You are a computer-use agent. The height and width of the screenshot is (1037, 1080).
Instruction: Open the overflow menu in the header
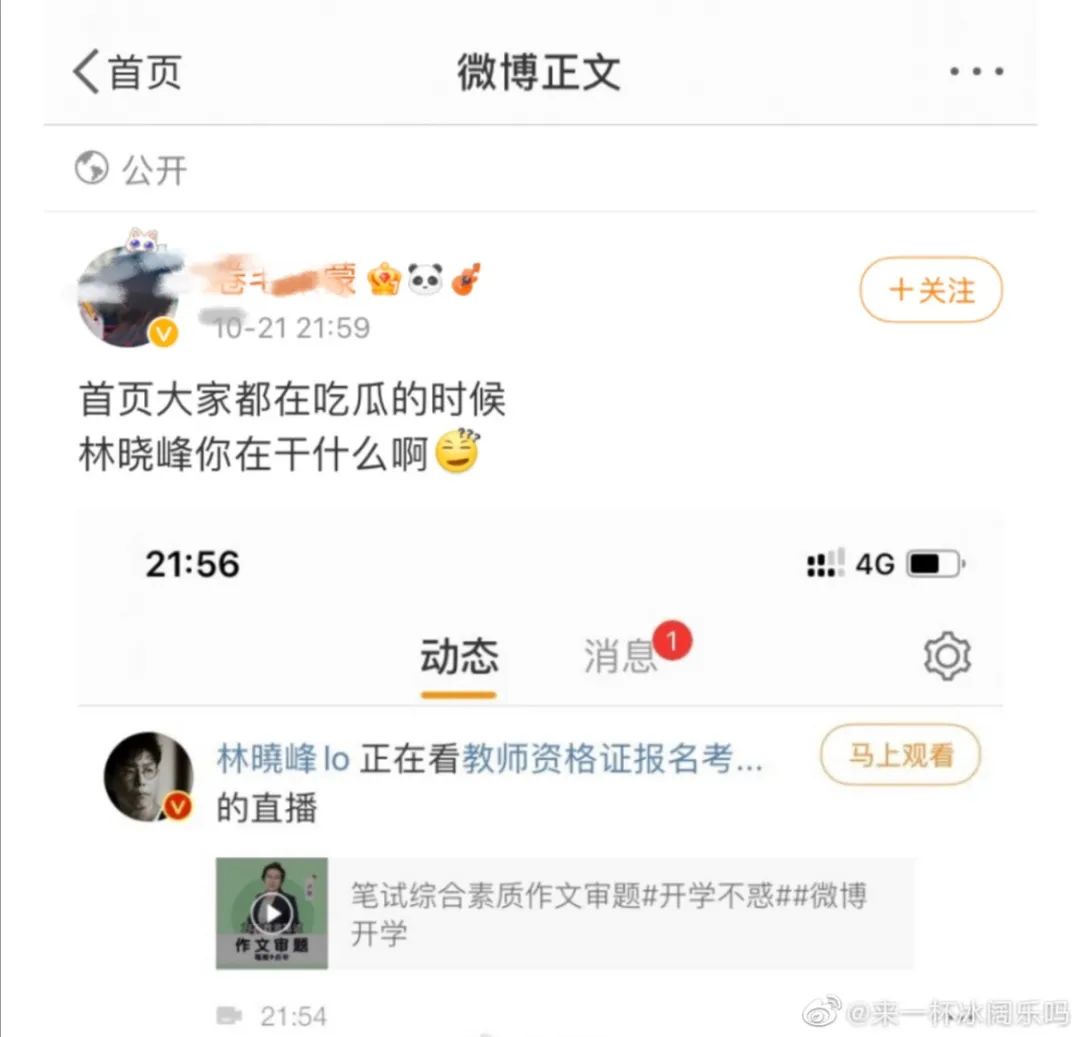point(975,72)
